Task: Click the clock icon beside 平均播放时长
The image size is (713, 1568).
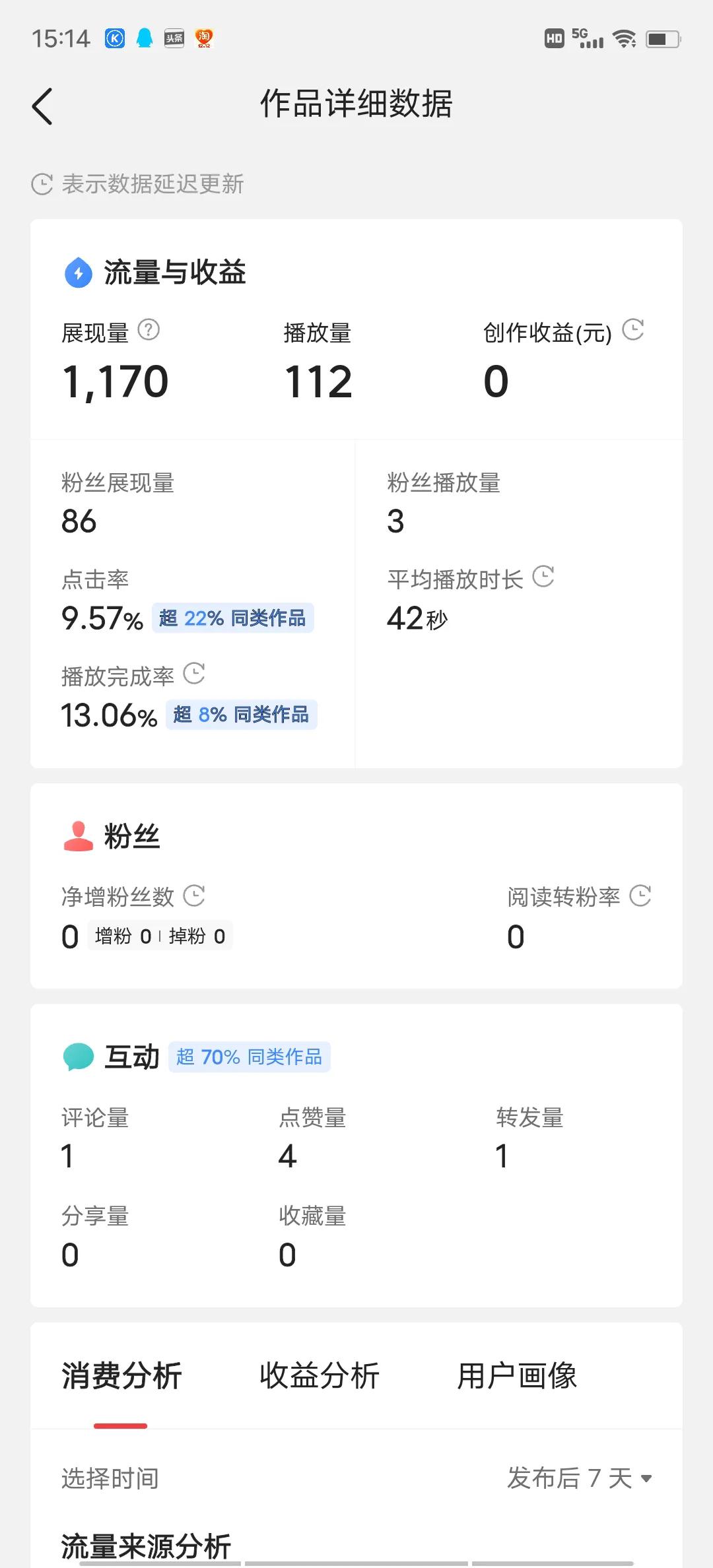Action: tap(543, 578)
